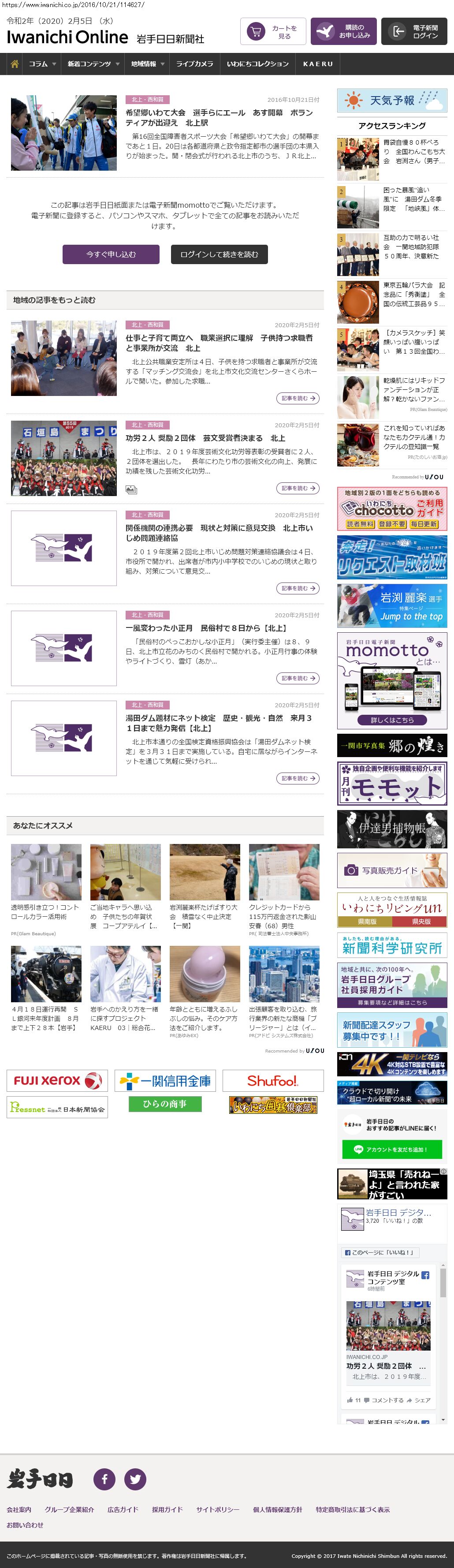454x1568 pixels.
Task: Choose ログインして続きを読む
Action: 219,254
